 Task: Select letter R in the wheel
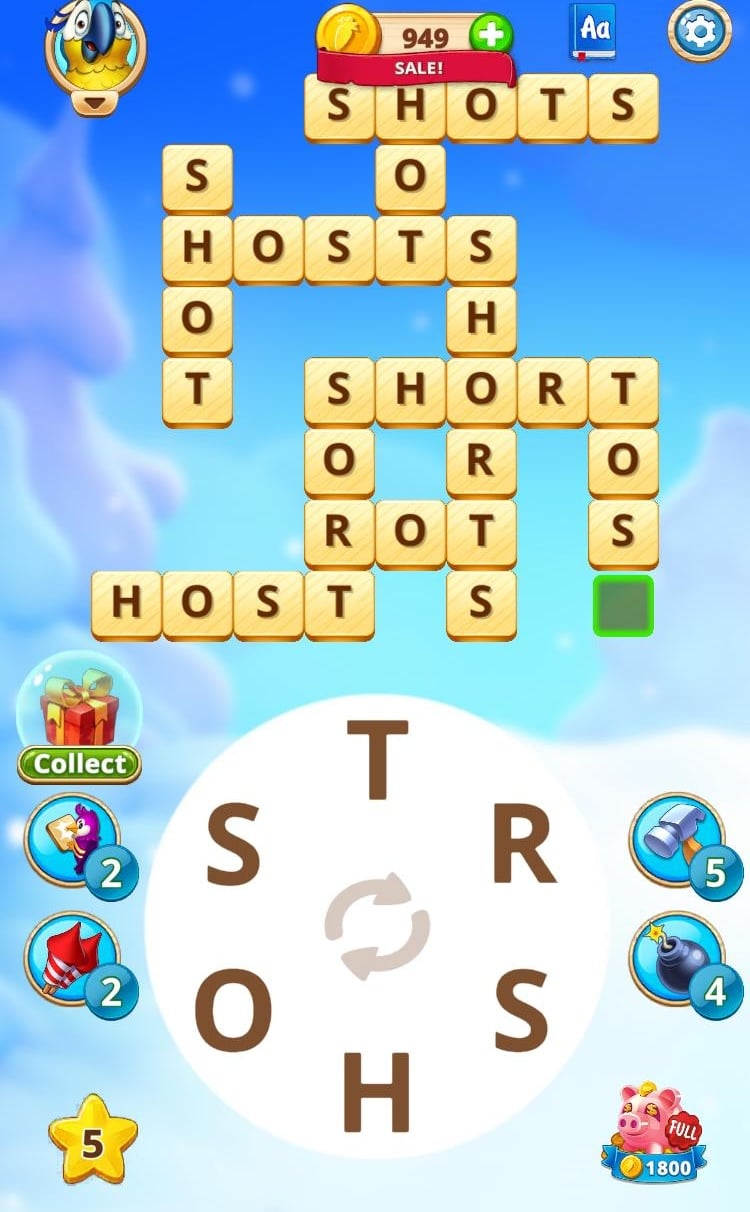524,847
